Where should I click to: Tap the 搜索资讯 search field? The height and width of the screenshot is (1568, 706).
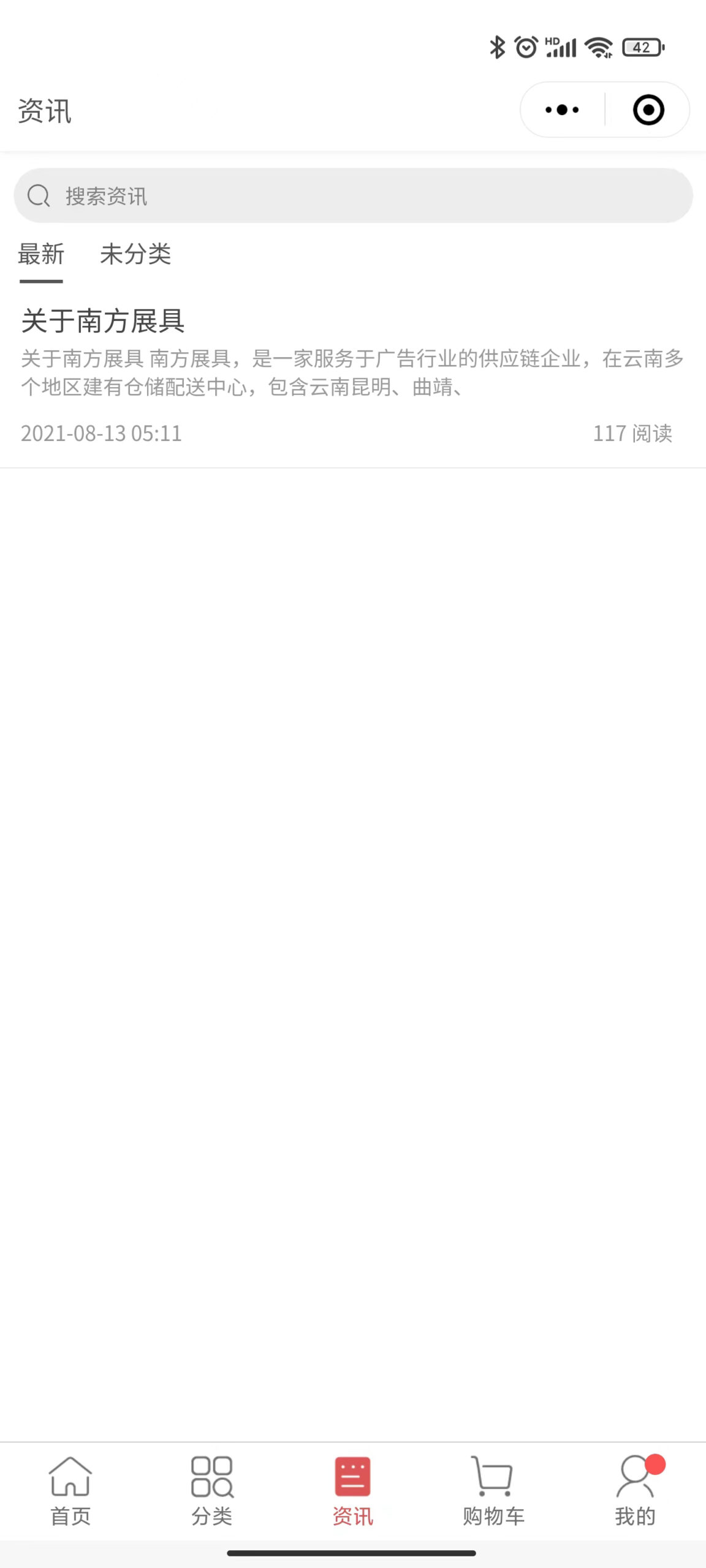(353, 195)
